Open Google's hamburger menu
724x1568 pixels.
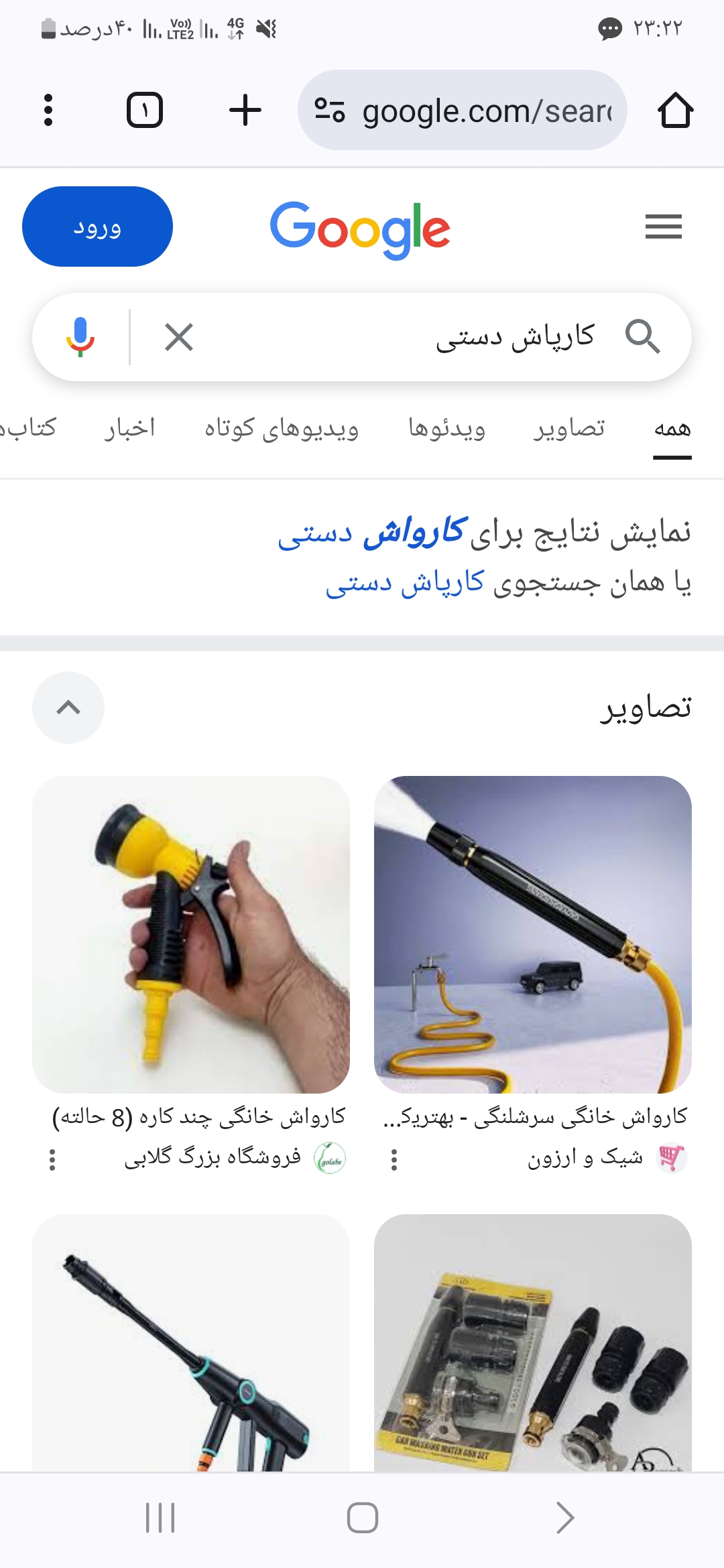663,226
